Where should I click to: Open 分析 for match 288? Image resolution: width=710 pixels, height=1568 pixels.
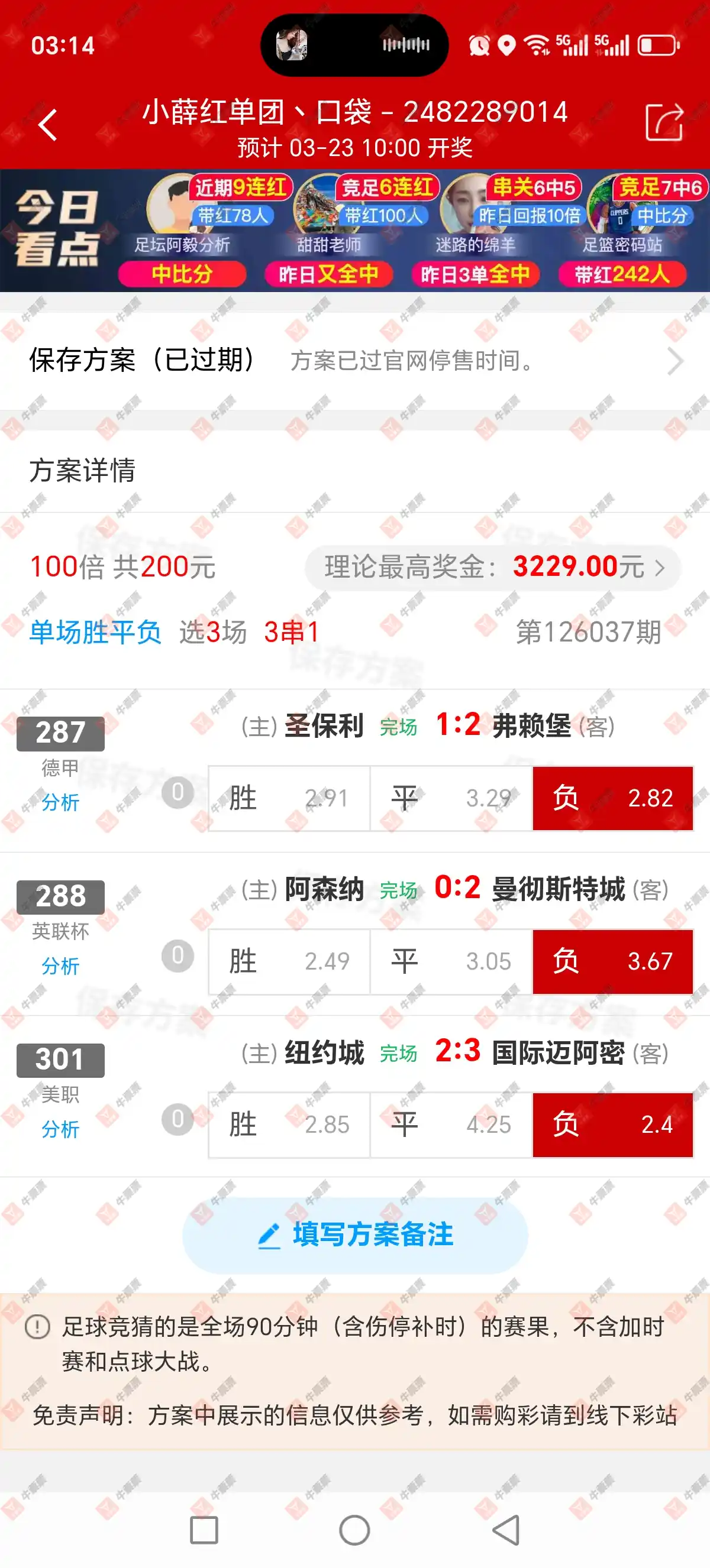[60, 966]
